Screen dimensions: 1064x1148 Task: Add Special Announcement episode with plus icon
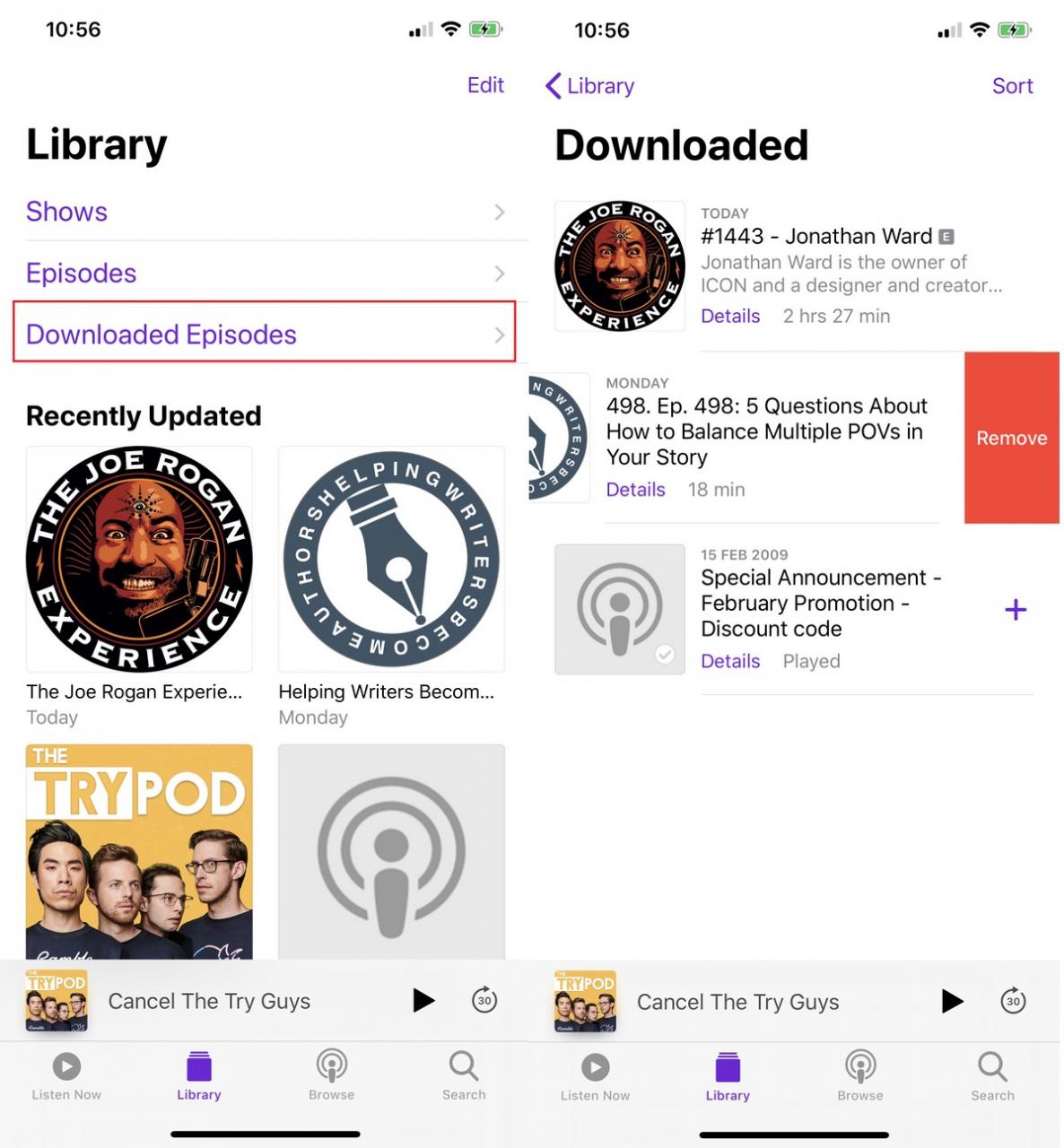click(x=1015, y=611)
